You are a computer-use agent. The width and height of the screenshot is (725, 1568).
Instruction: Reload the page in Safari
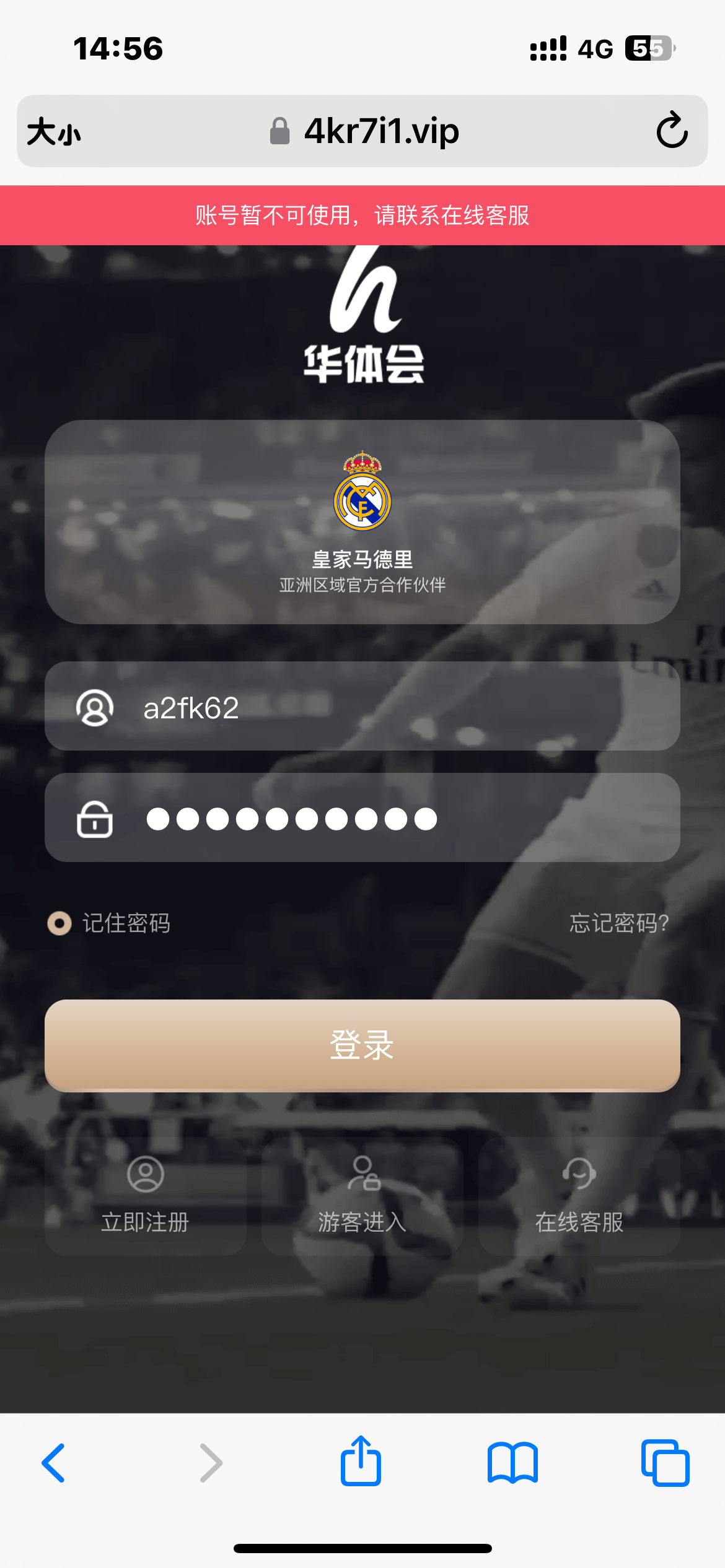pyautogui.click(x=672, y=131)
